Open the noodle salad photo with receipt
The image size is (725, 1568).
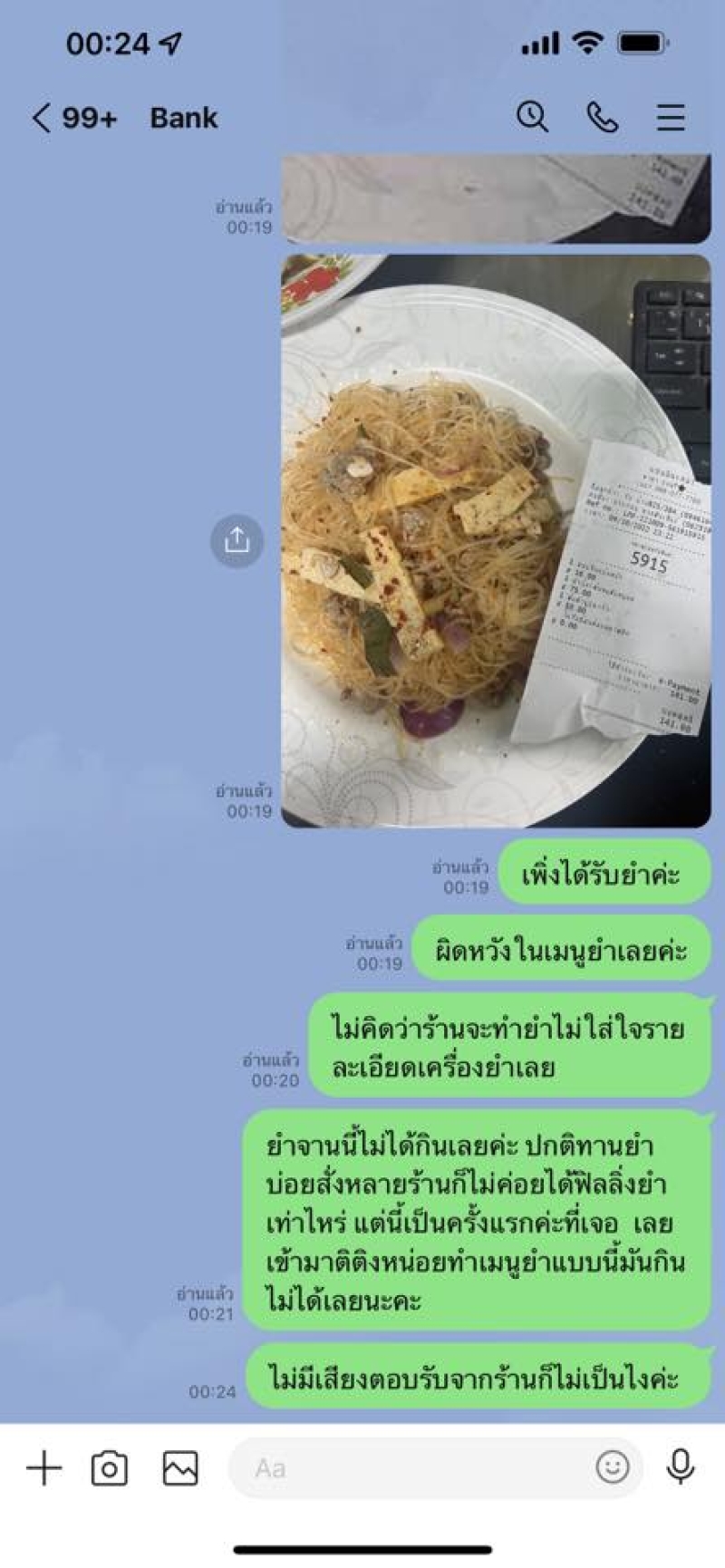tap(496, 541)
